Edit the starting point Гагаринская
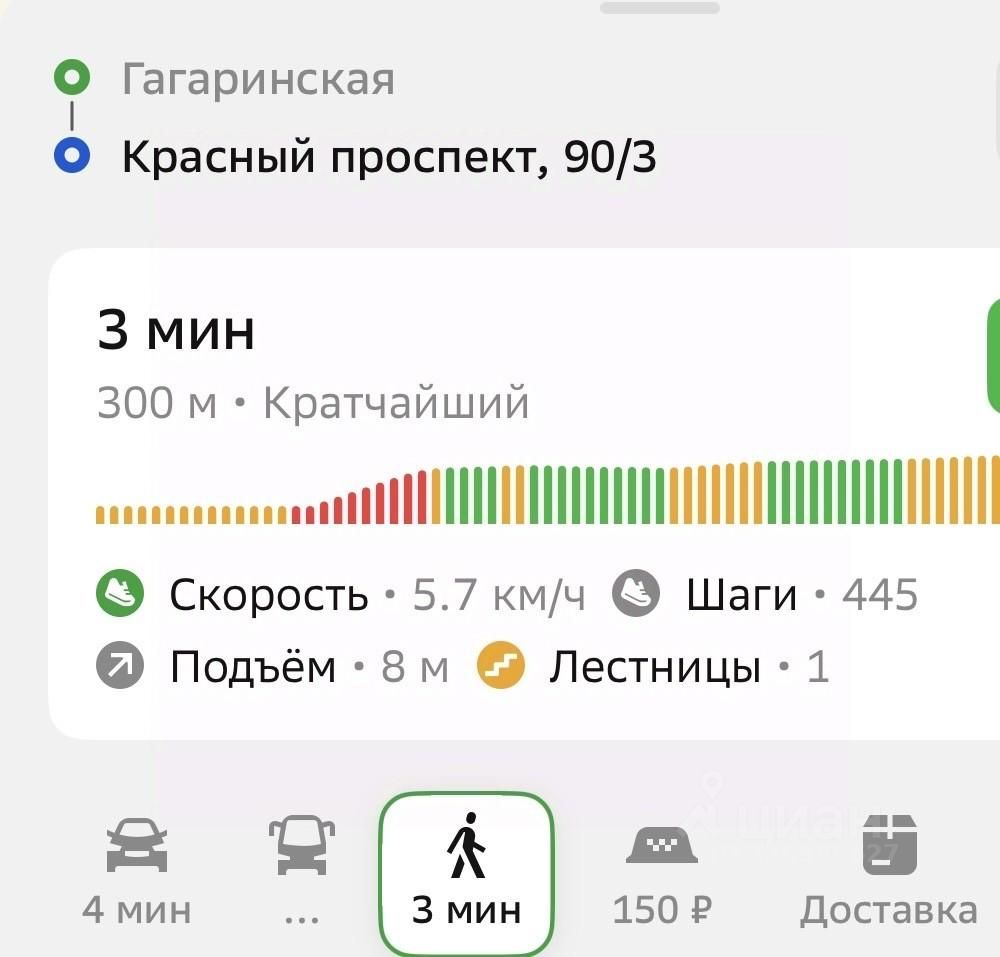Screen dimensions: 1000x957 click(258, 79)
